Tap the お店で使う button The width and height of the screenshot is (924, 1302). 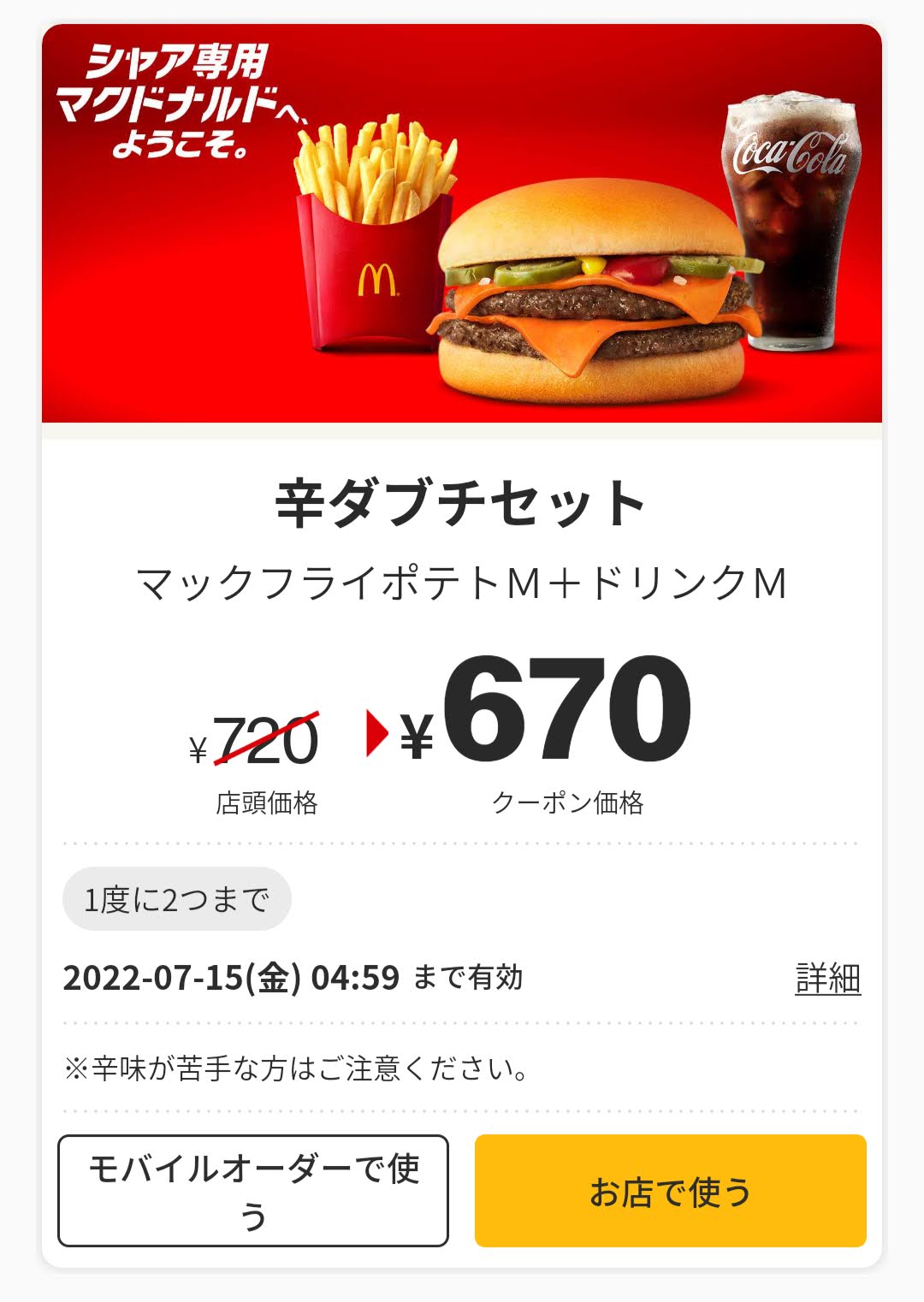pyautogui.click(x=670, y=1190)
